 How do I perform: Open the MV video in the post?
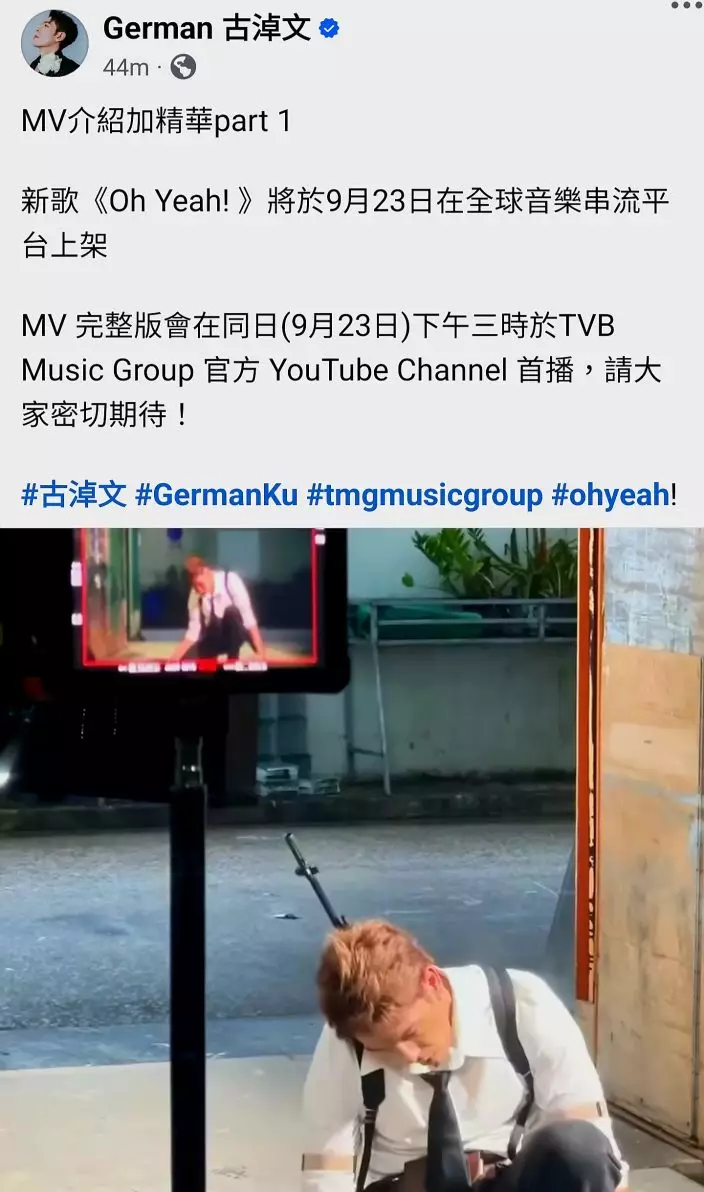pyautogui.click(x=352, y=860)
